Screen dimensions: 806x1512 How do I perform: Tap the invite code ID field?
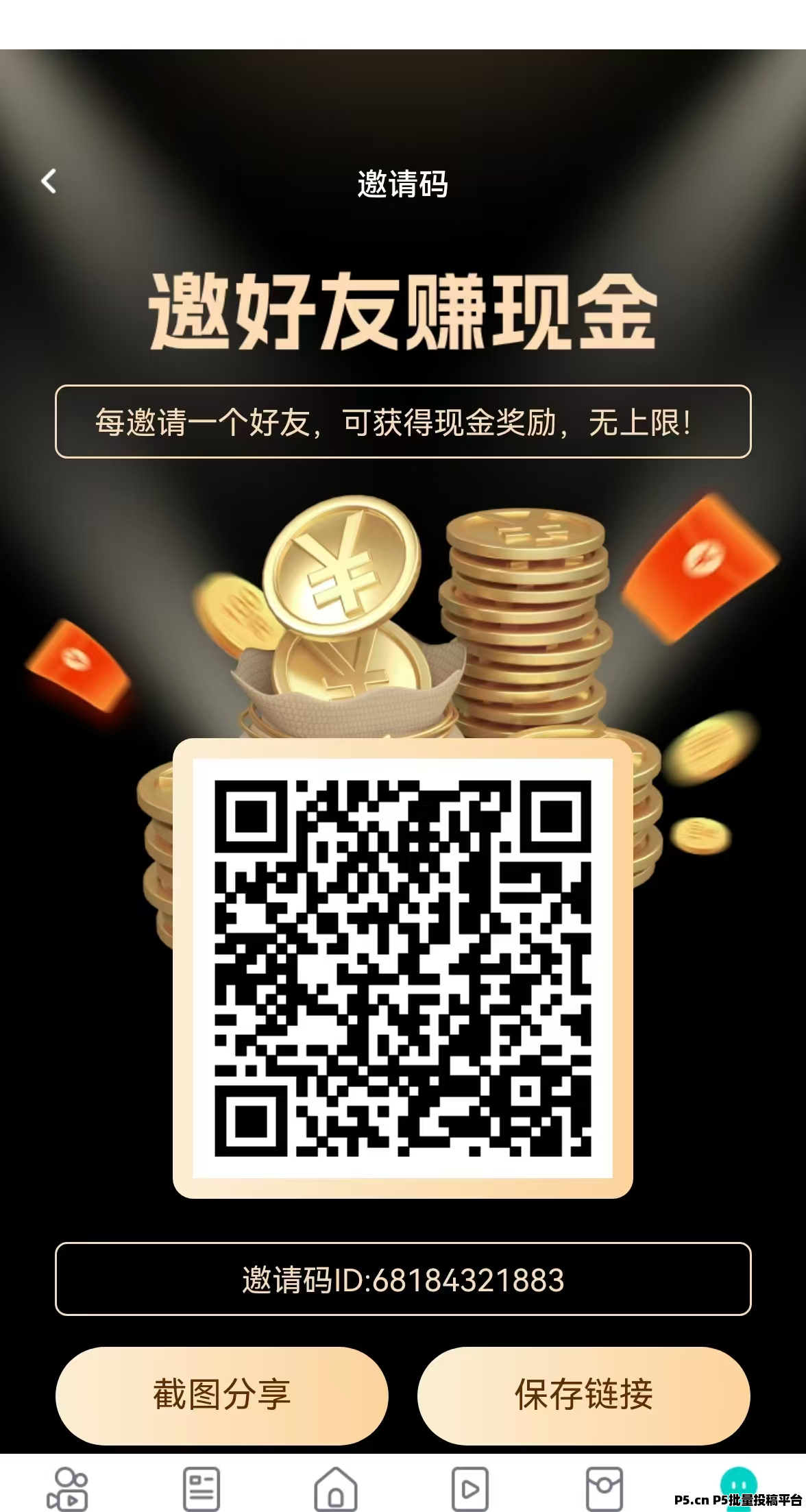403,1280
